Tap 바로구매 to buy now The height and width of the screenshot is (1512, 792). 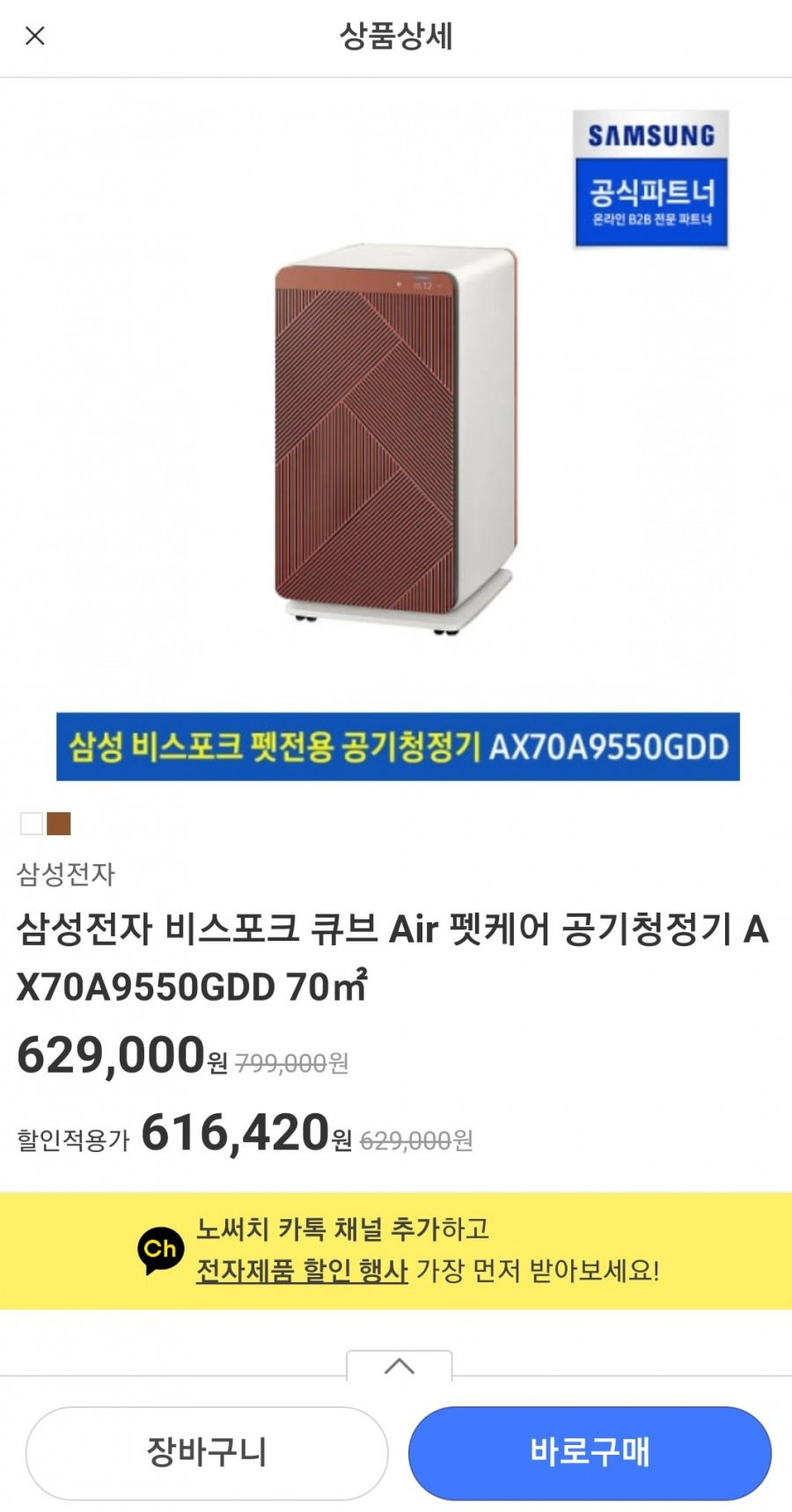(x=590, y=1452)
